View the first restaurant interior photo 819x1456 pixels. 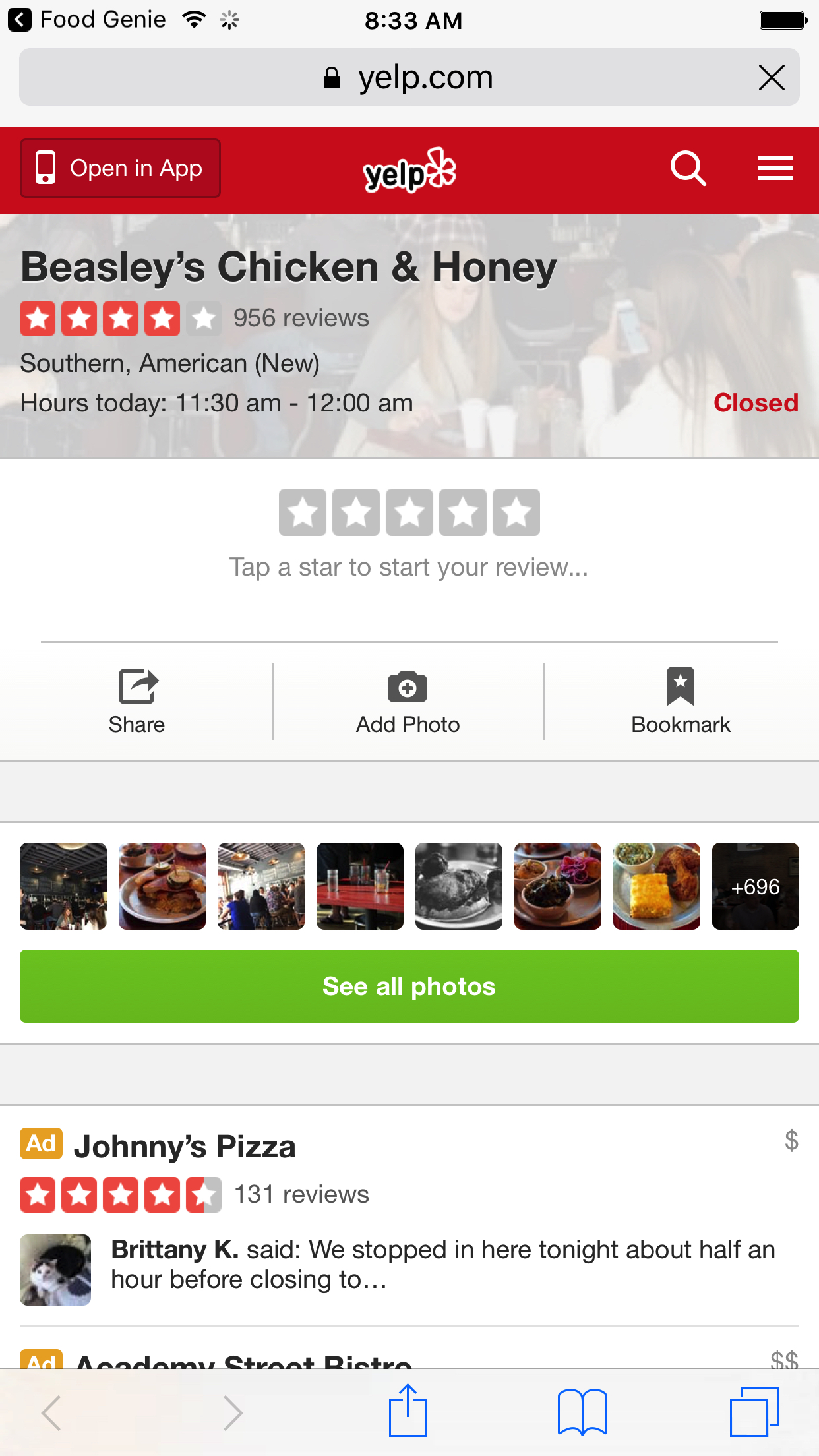(x=63, y=886)
